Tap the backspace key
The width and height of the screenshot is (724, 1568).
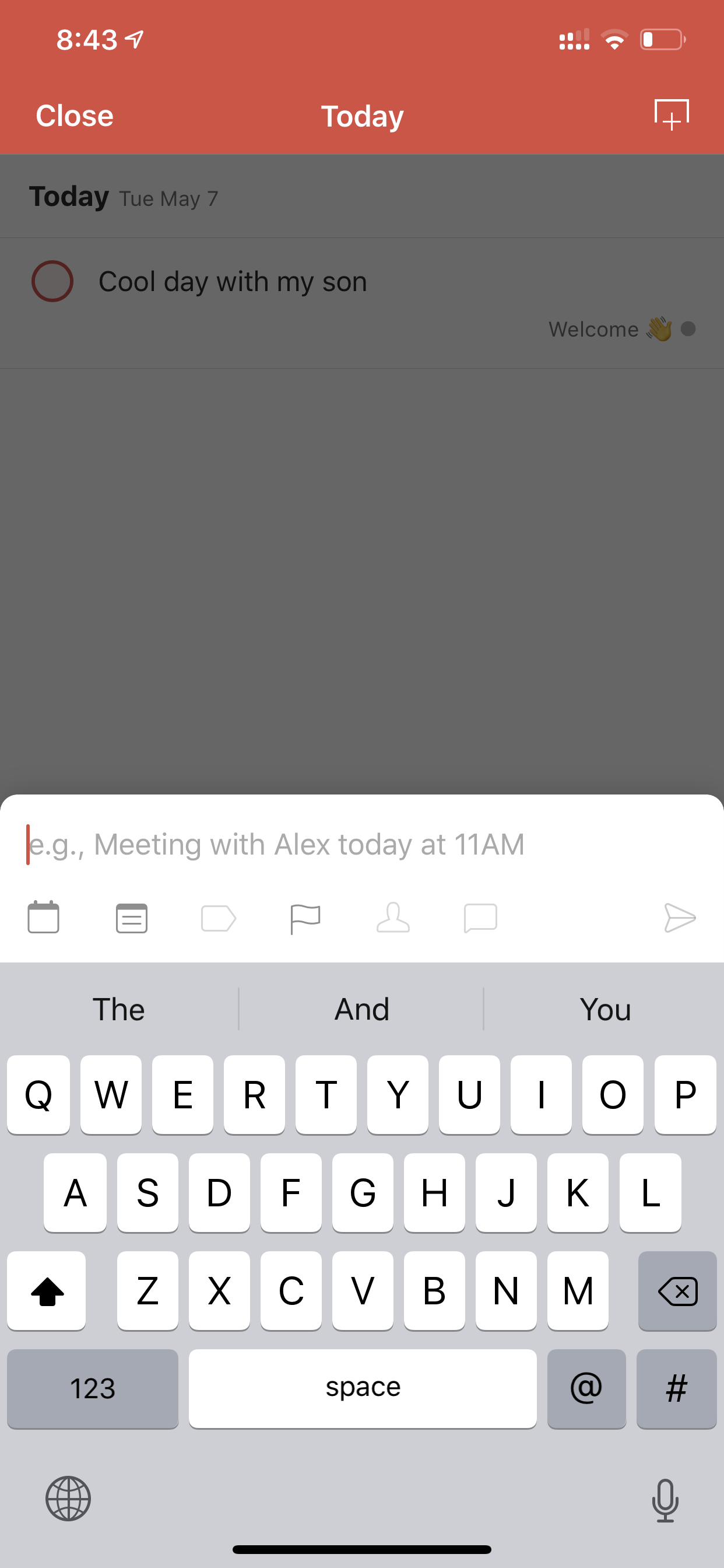pos(677,1290)
